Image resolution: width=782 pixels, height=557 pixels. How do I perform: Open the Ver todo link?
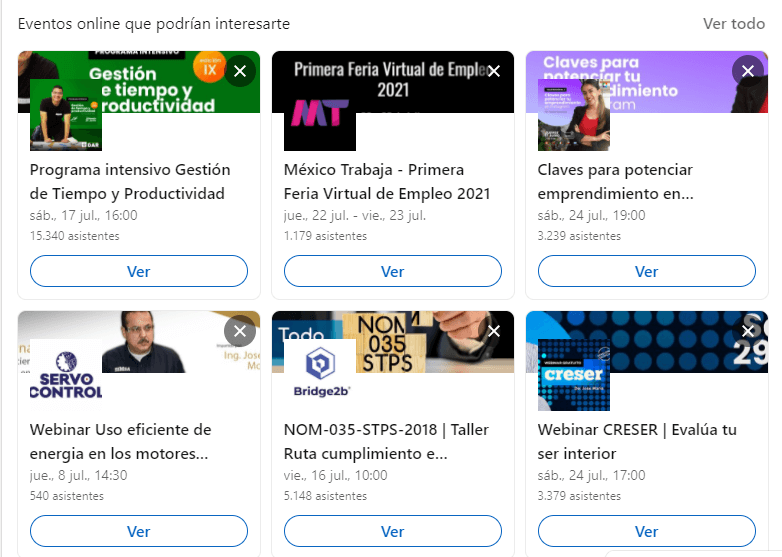[733, 23]
